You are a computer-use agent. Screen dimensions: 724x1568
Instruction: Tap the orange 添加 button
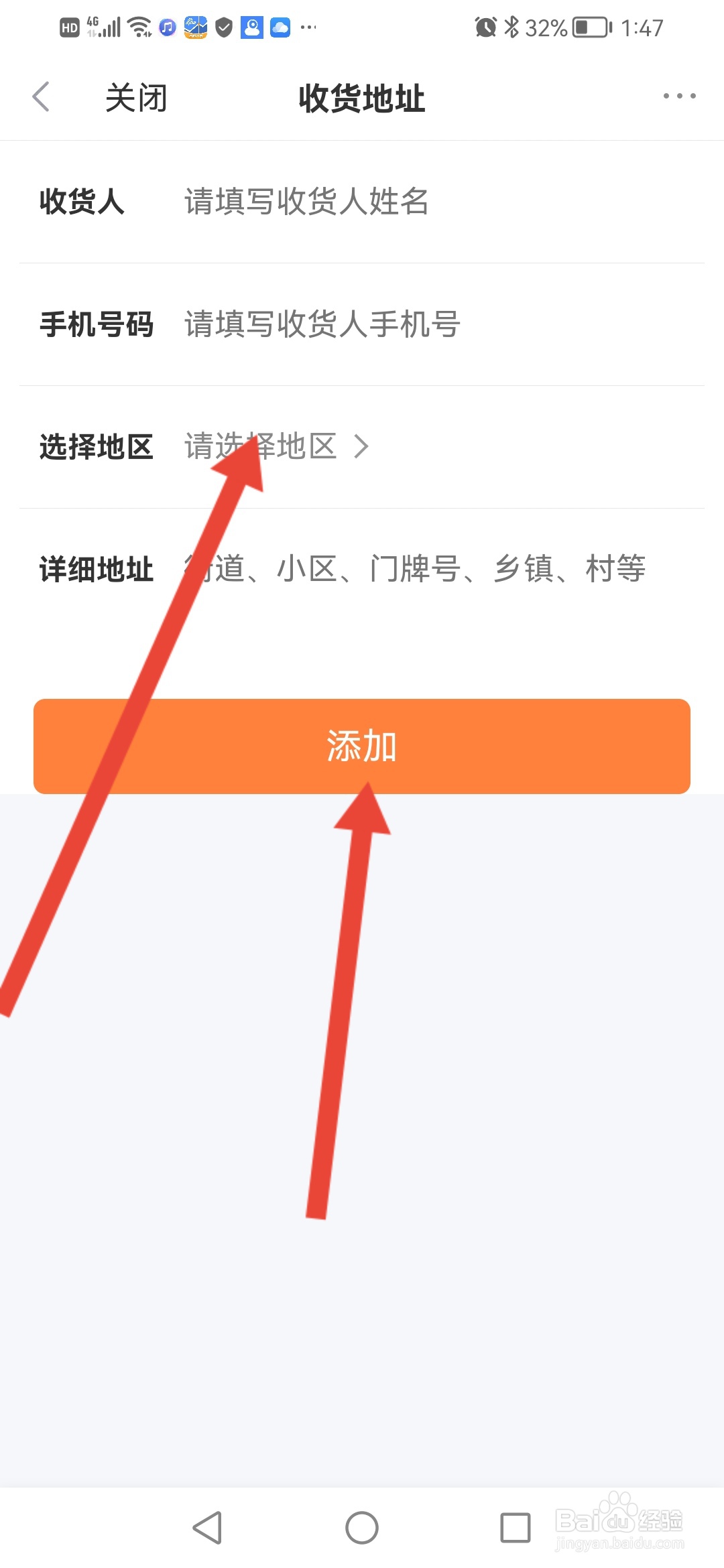(x=362, y=746)
